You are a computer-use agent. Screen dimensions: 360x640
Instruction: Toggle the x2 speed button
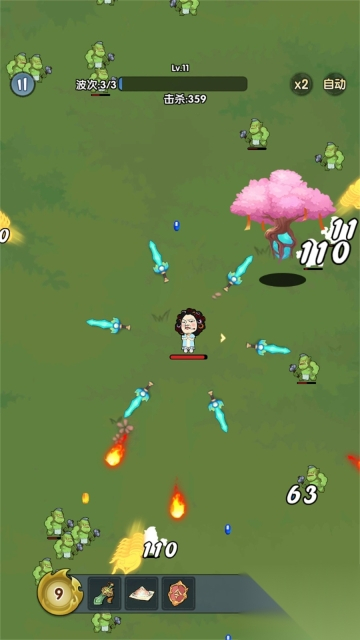pyautogui.click(x=301, y=84)
